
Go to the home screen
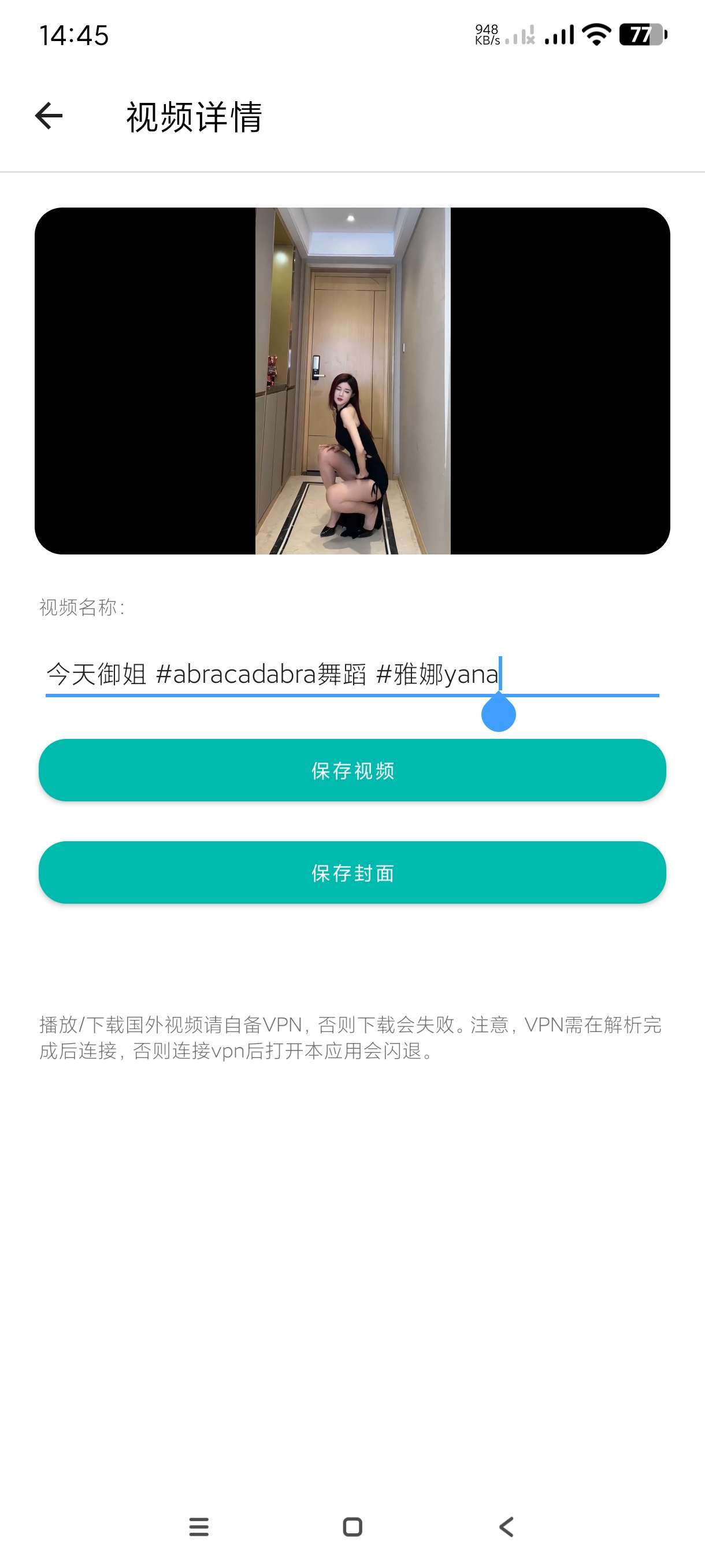(x=352, y=1526)
